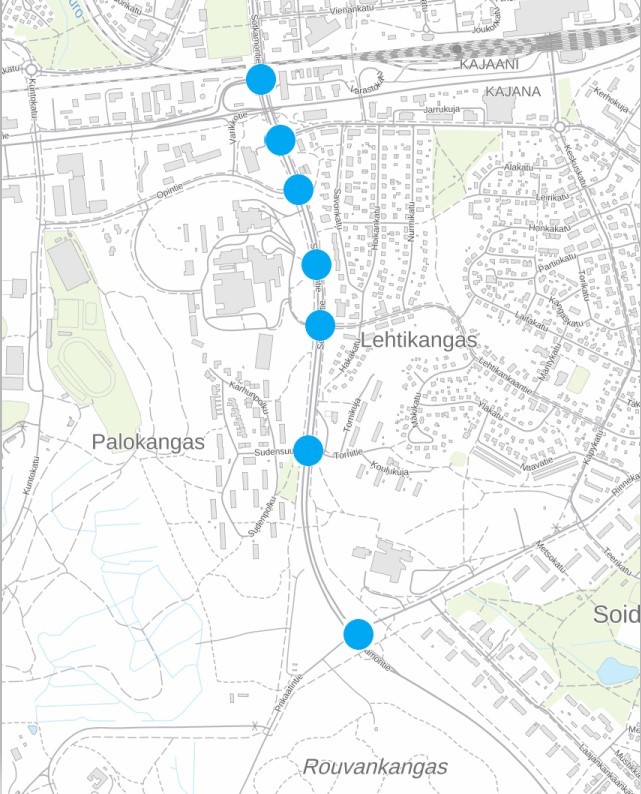
Task: Open the blue marker at the Opintie junction
Action: click(298, 189)
